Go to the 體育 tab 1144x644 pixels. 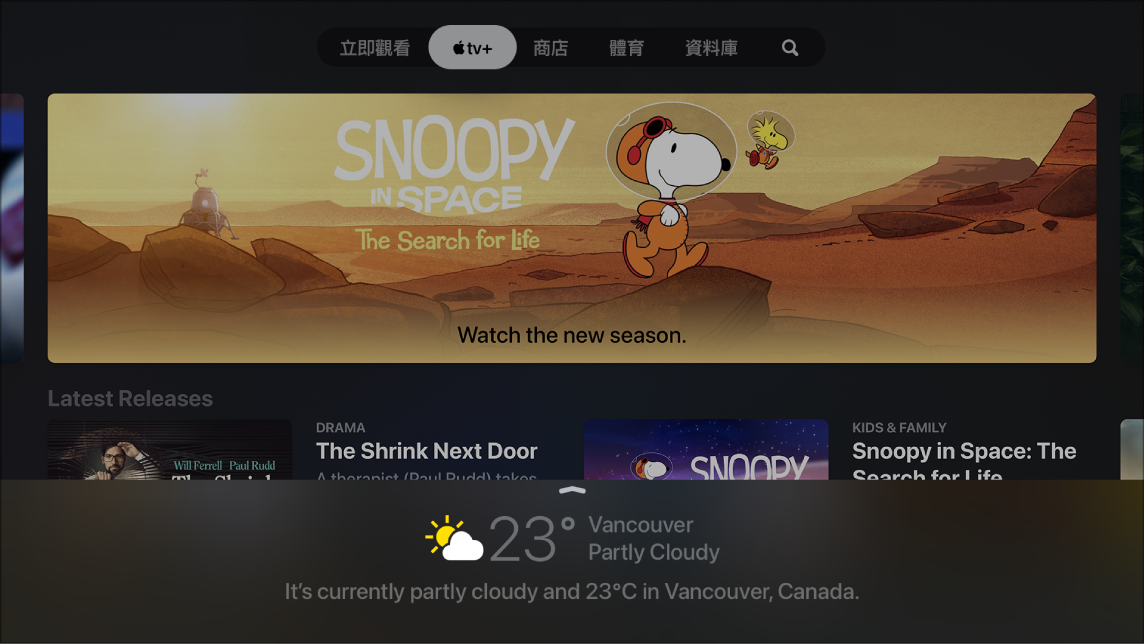[626, 48]
